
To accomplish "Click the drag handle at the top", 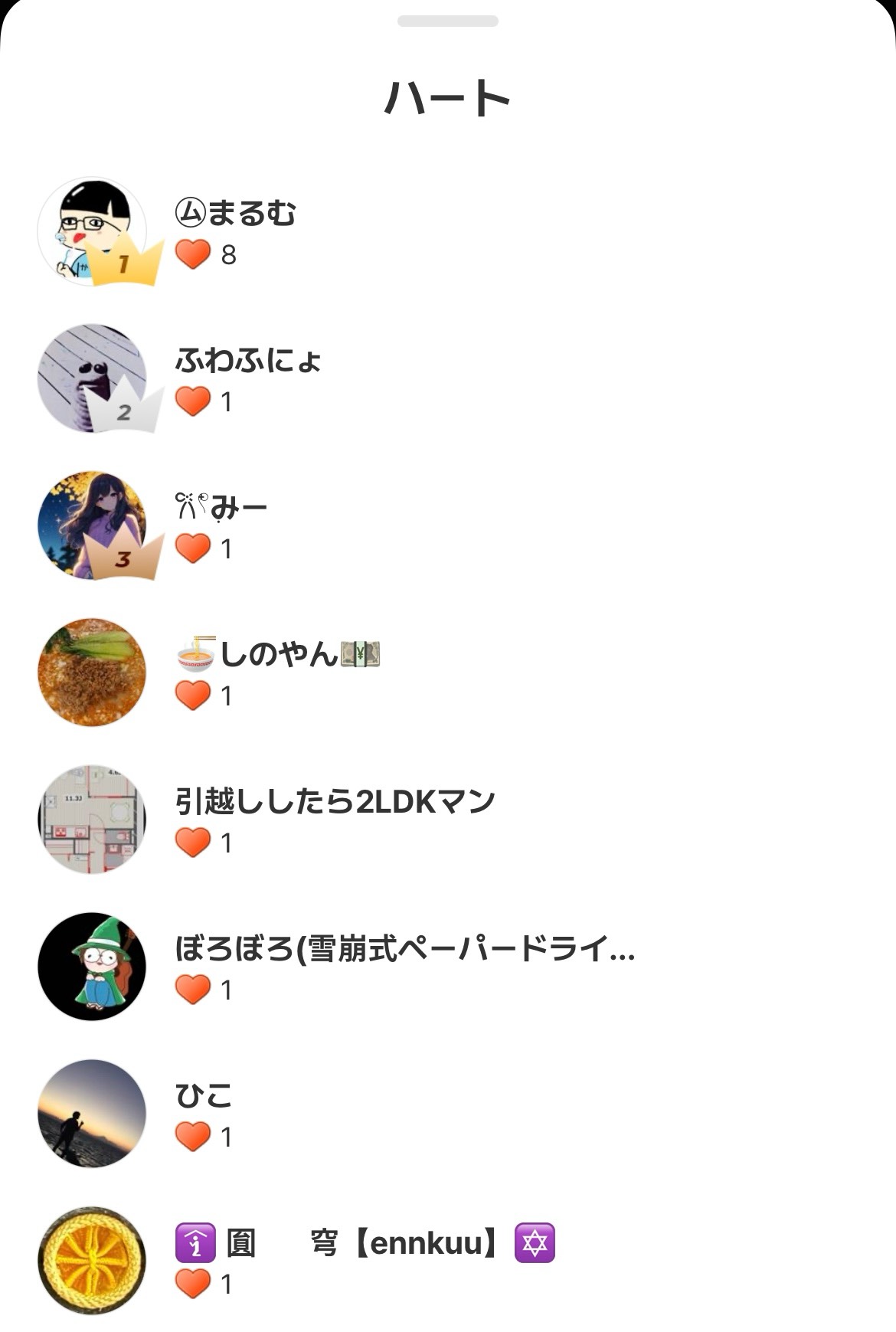I will (447, 21).
